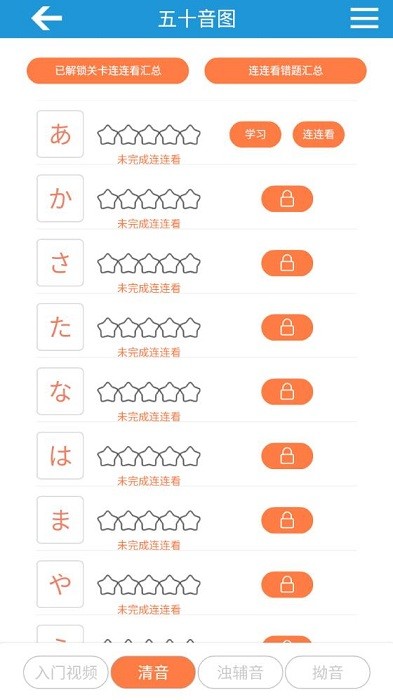Tap the lock button on the や row
This screenshot has height=700, width=393.
click(287, 584)
